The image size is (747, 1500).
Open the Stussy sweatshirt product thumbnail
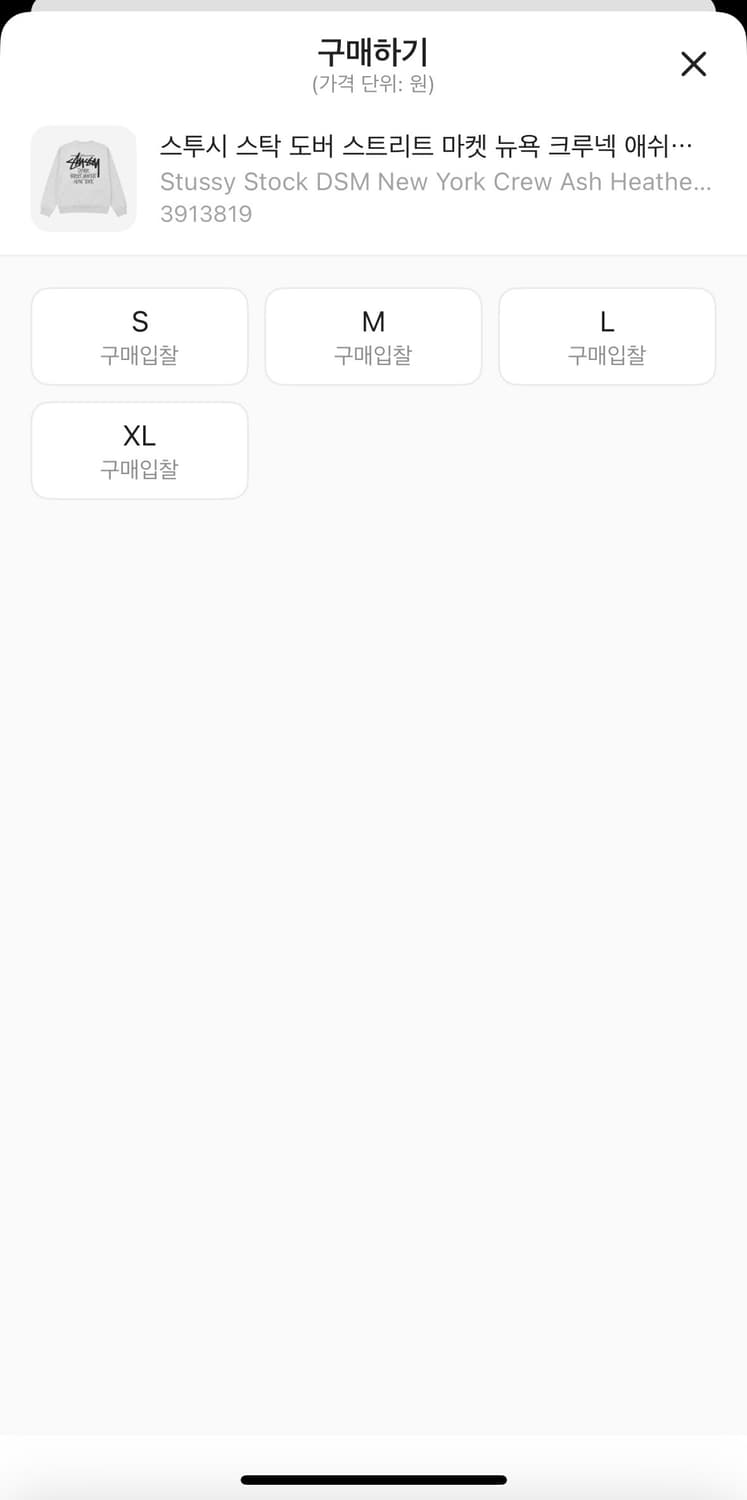coord(83,178)
